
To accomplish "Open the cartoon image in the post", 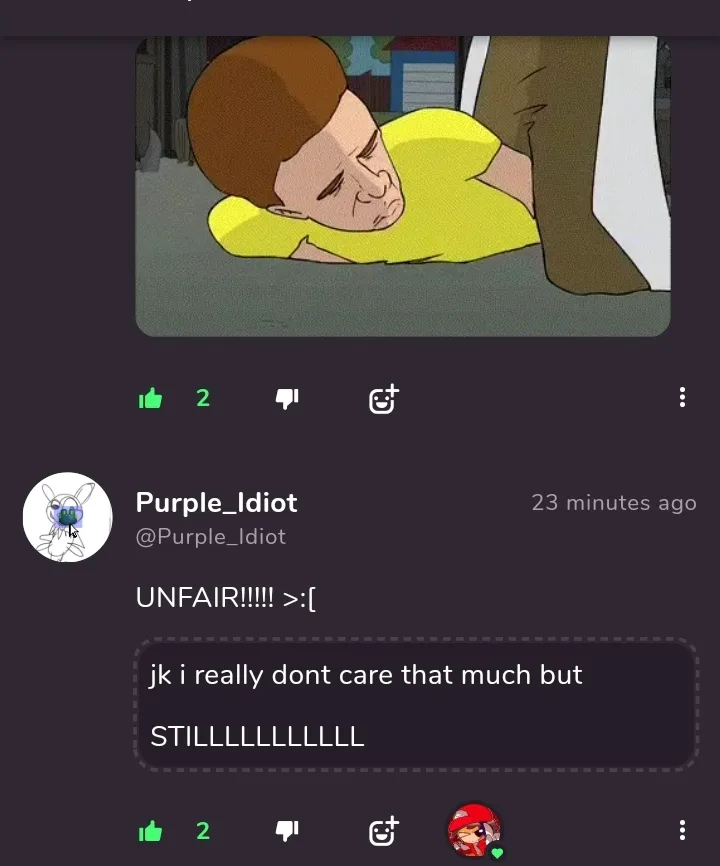I will 403,186.
